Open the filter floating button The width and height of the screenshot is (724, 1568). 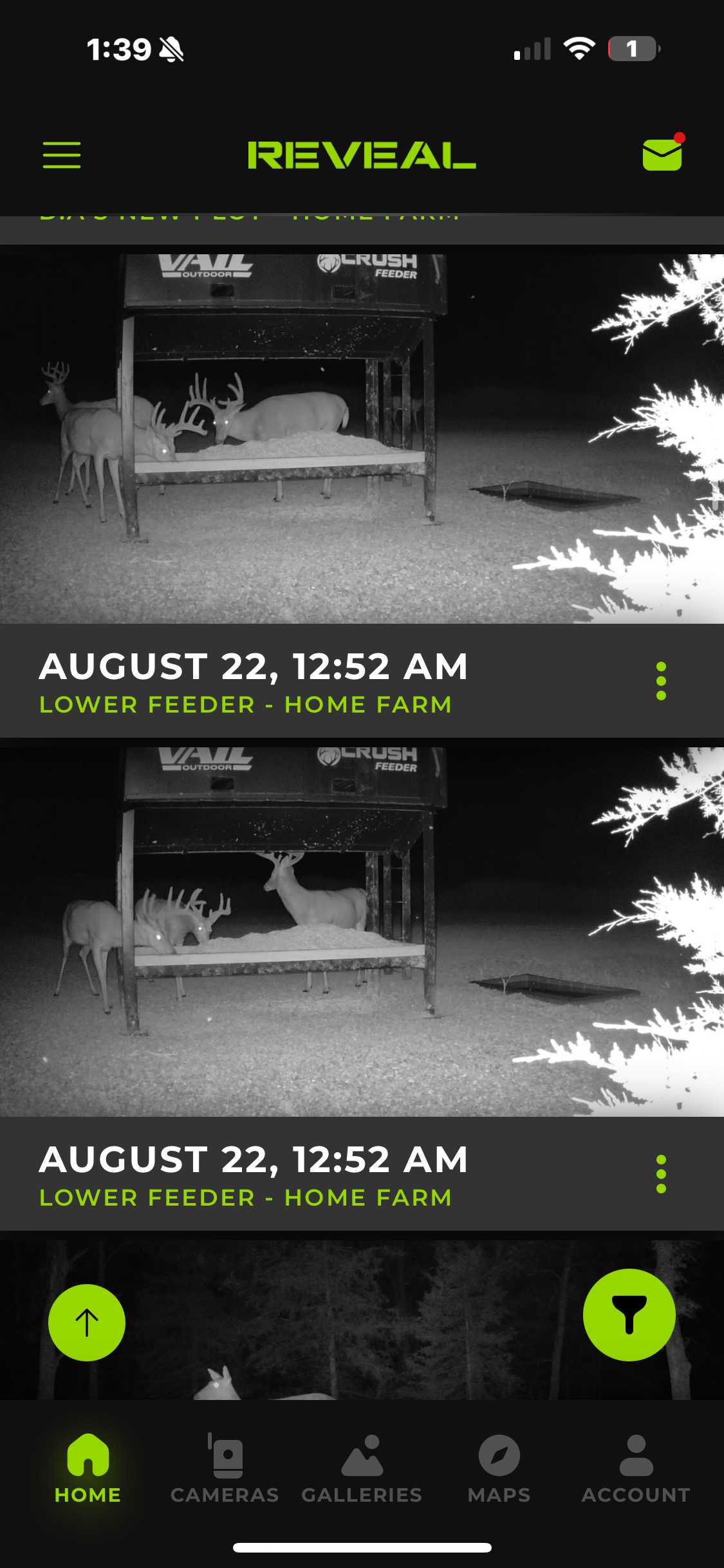[629, 1314]
